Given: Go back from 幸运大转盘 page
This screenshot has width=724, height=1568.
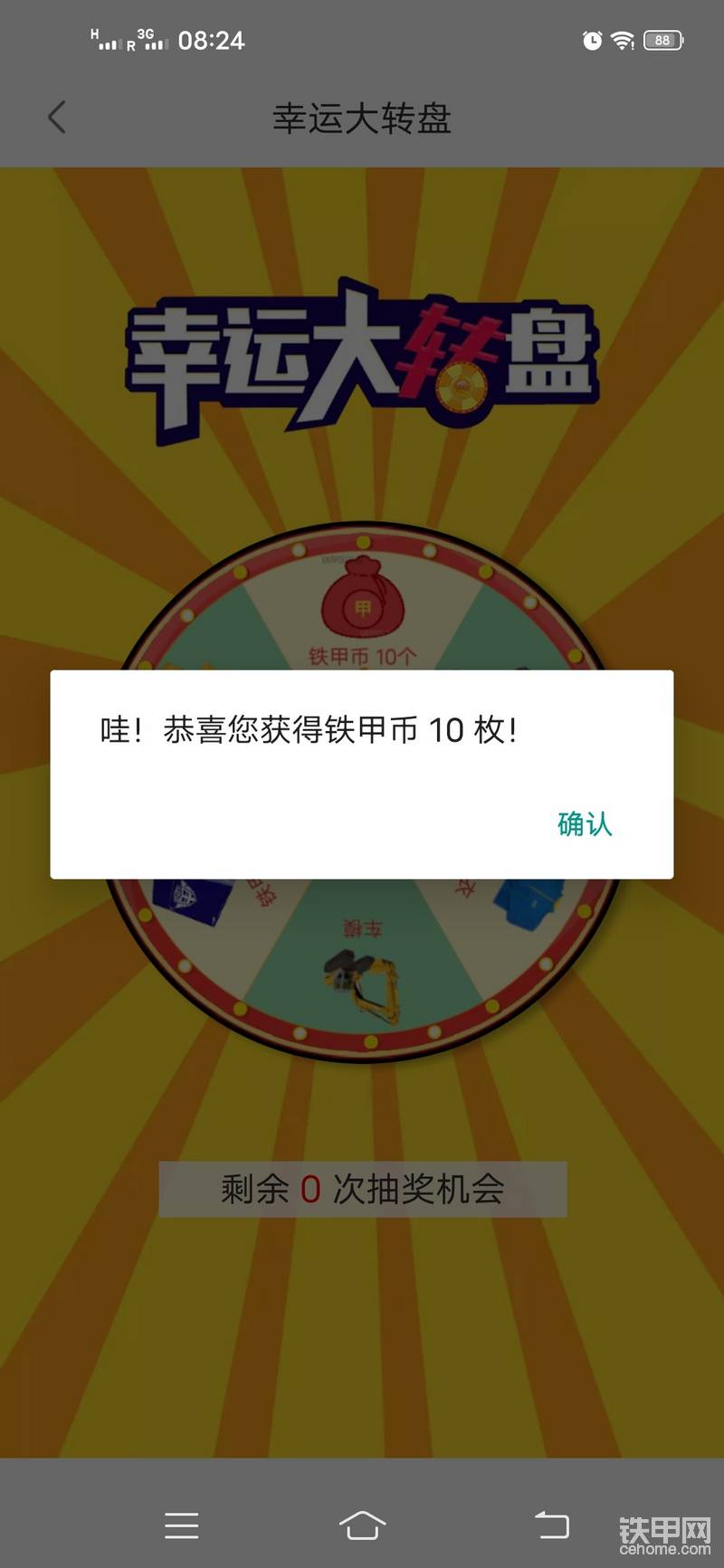Looking at the screenshot, I should tap(57, 118).
